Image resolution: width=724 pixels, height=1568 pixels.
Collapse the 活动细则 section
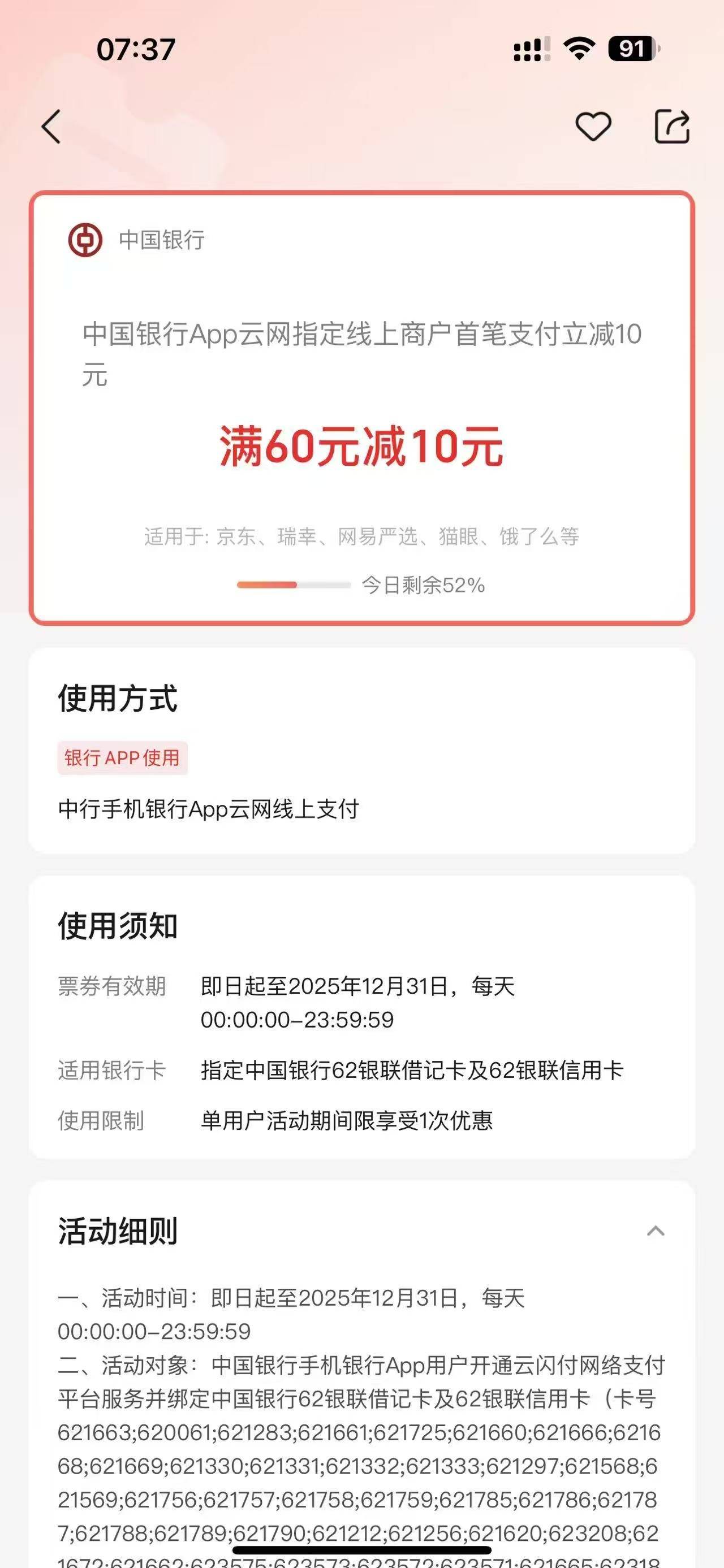coord(655,1231)
